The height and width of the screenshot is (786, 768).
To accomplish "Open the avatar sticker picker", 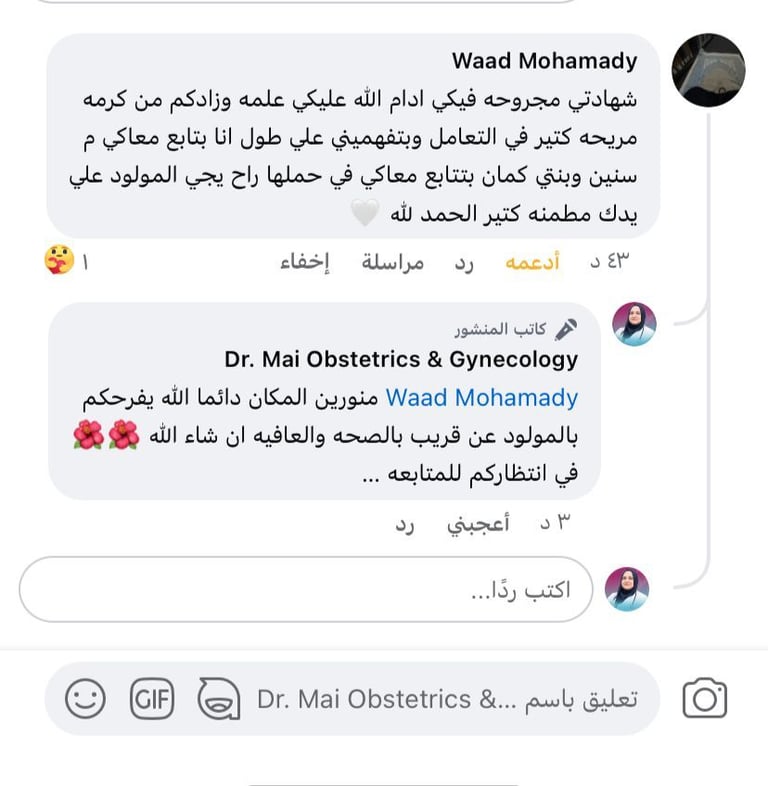I will coord(219,699).
